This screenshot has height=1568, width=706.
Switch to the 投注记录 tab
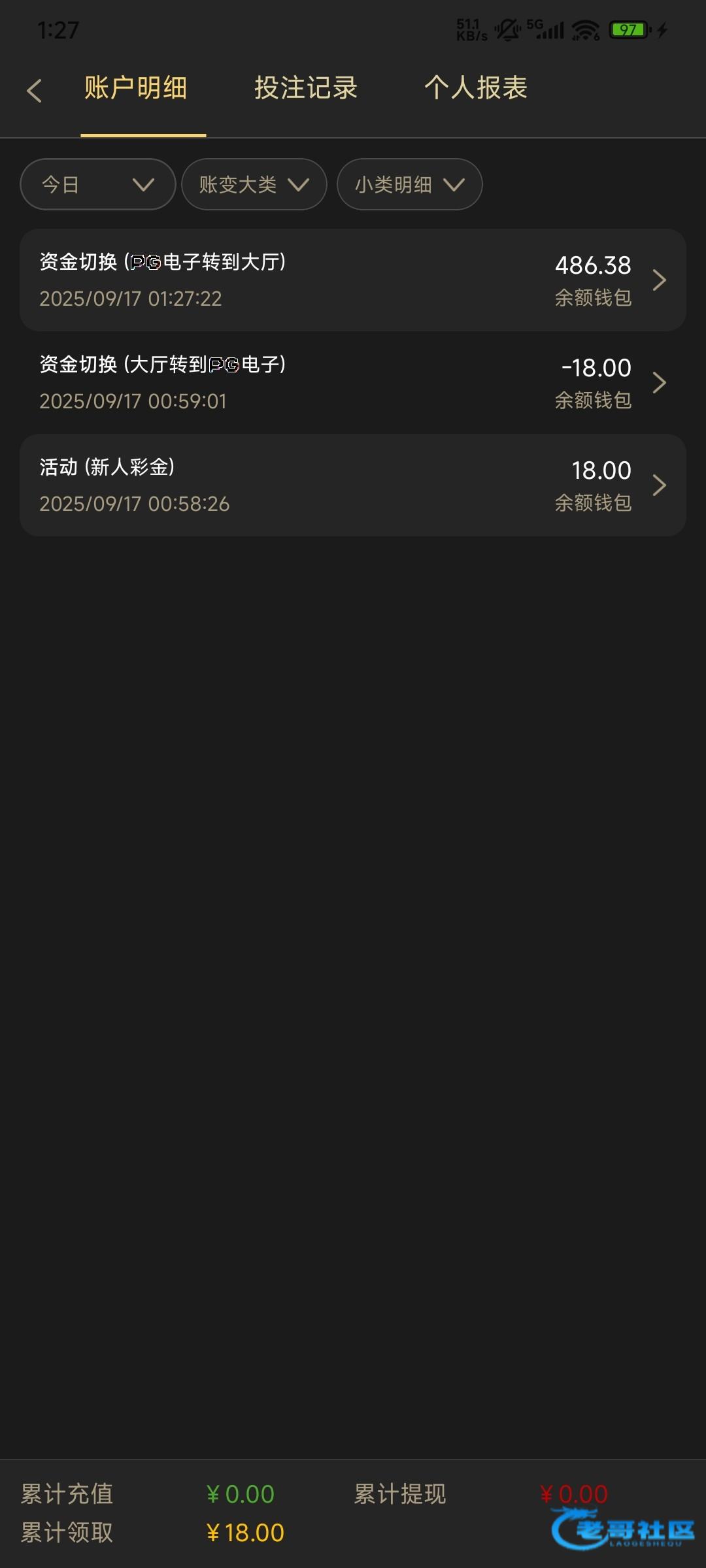306,88
